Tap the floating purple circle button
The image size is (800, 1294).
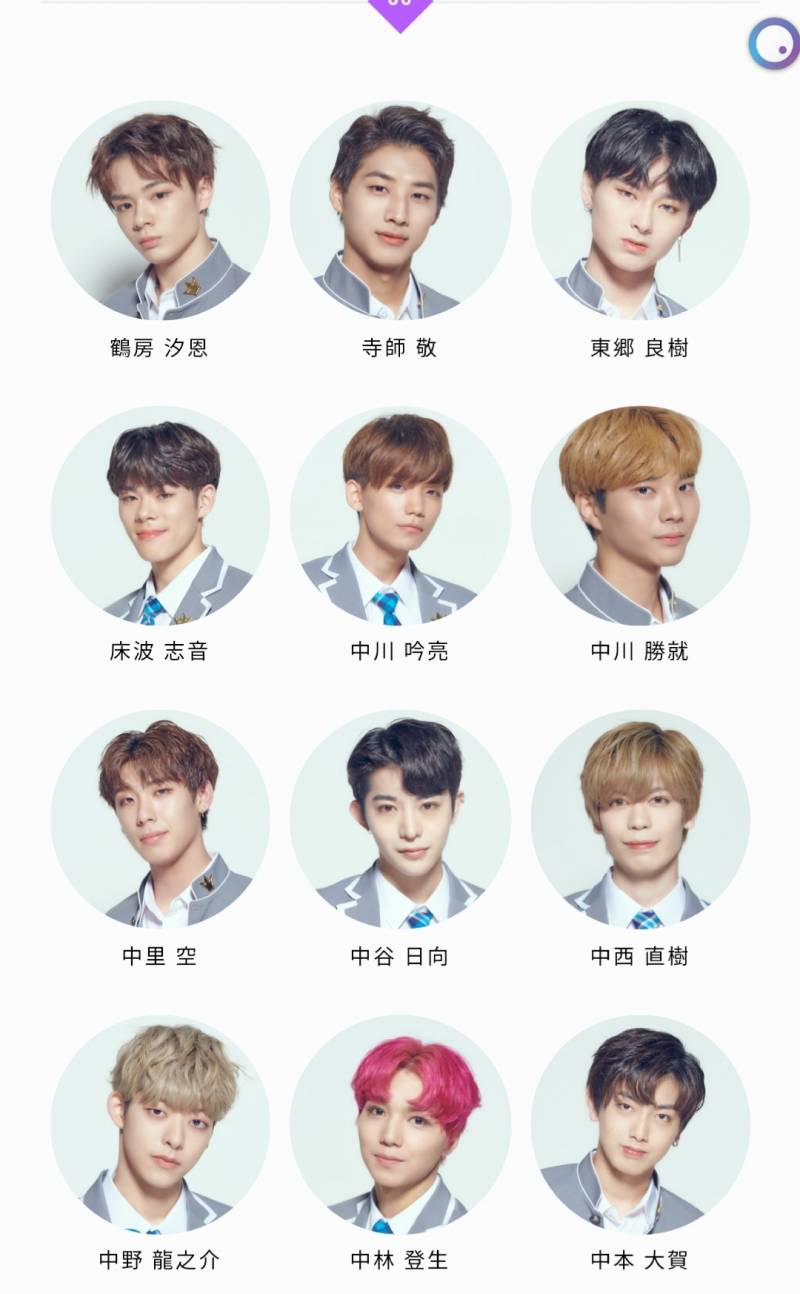[x=772, y=44]
